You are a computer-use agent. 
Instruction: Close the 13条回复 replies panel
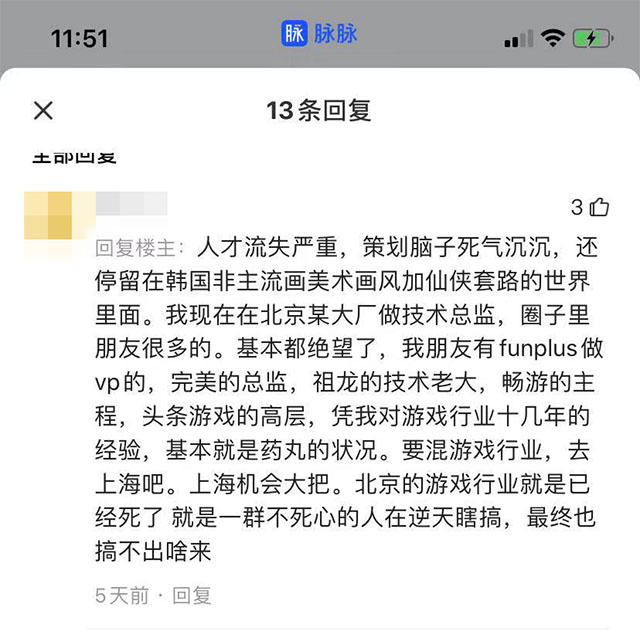[x=43, y=111]
